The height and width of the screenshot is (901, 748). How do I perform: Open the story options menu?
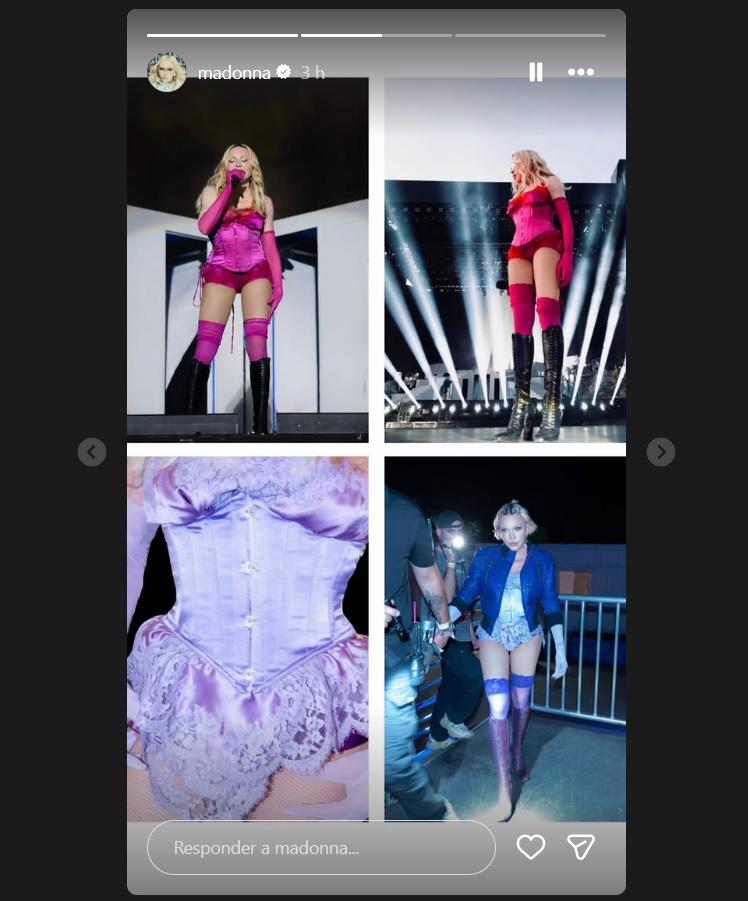[x=581, y=72]
